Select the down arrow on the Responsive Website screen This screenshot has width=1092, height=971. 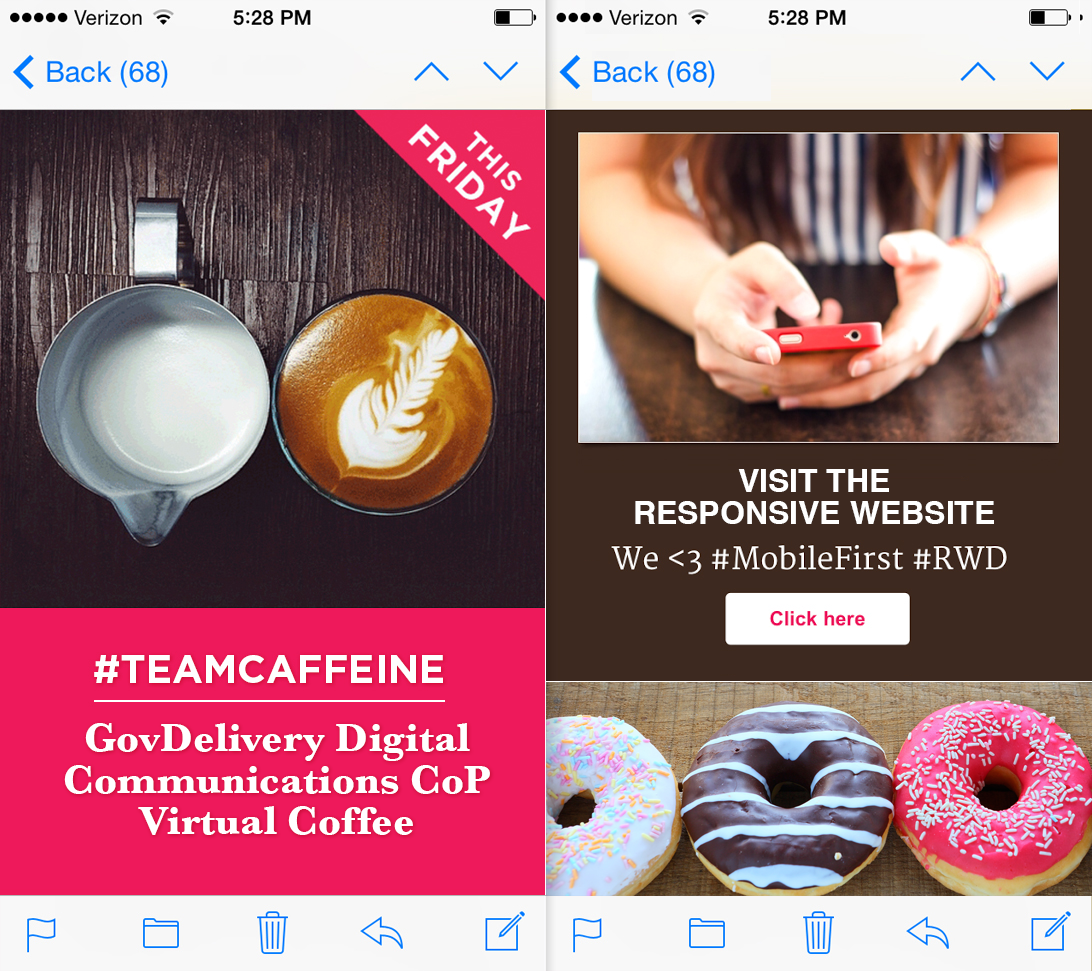pyautogui.click(x=1046, y=71)
